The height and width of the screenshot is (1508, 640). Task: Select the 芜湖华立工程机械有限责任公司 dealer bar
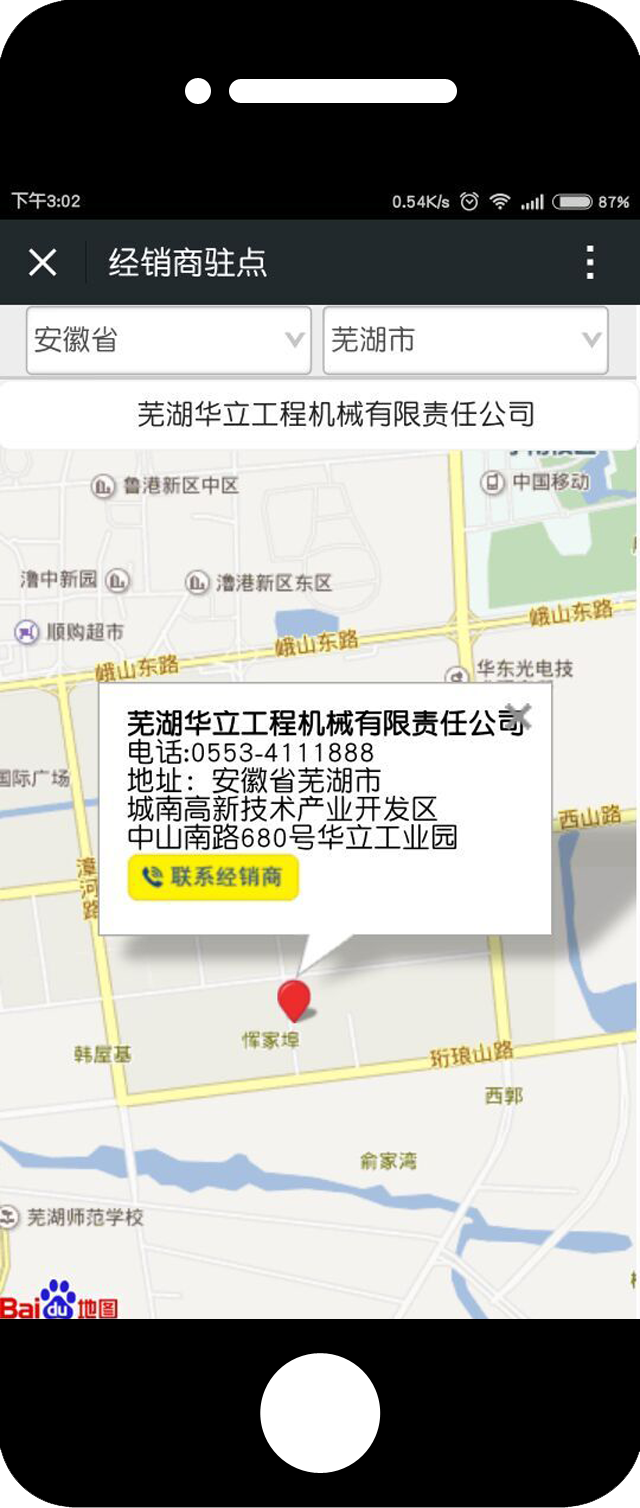320,414
